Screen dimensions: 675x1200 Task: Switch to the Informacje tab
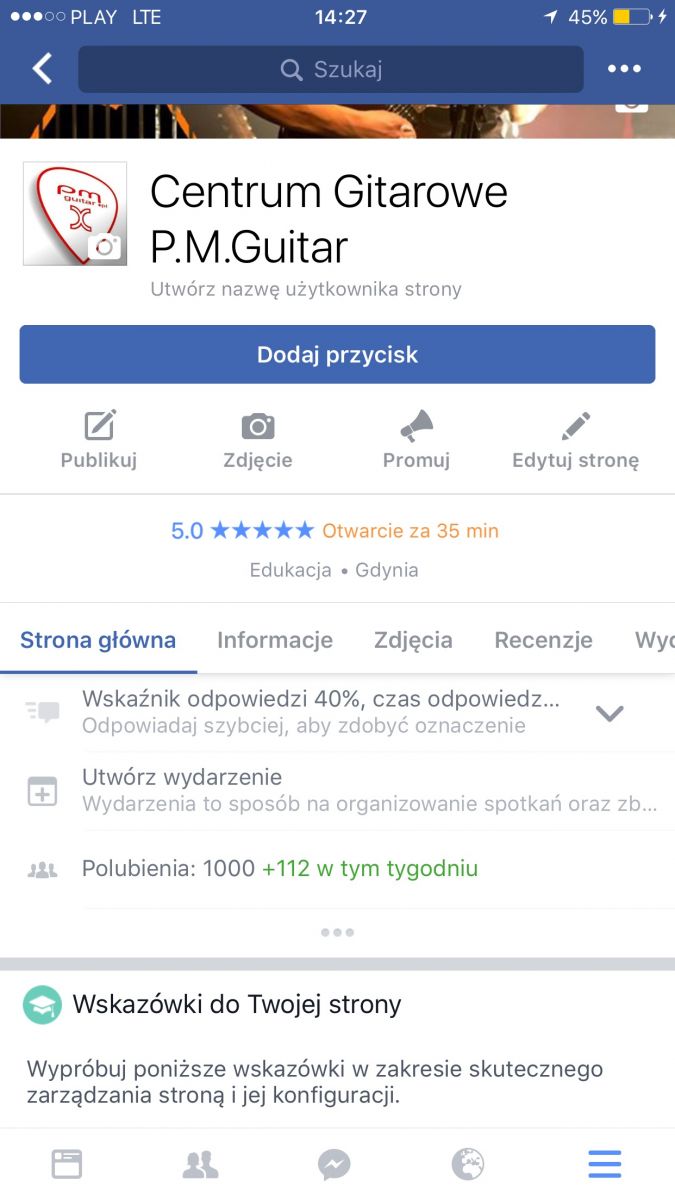pos(275,640)
